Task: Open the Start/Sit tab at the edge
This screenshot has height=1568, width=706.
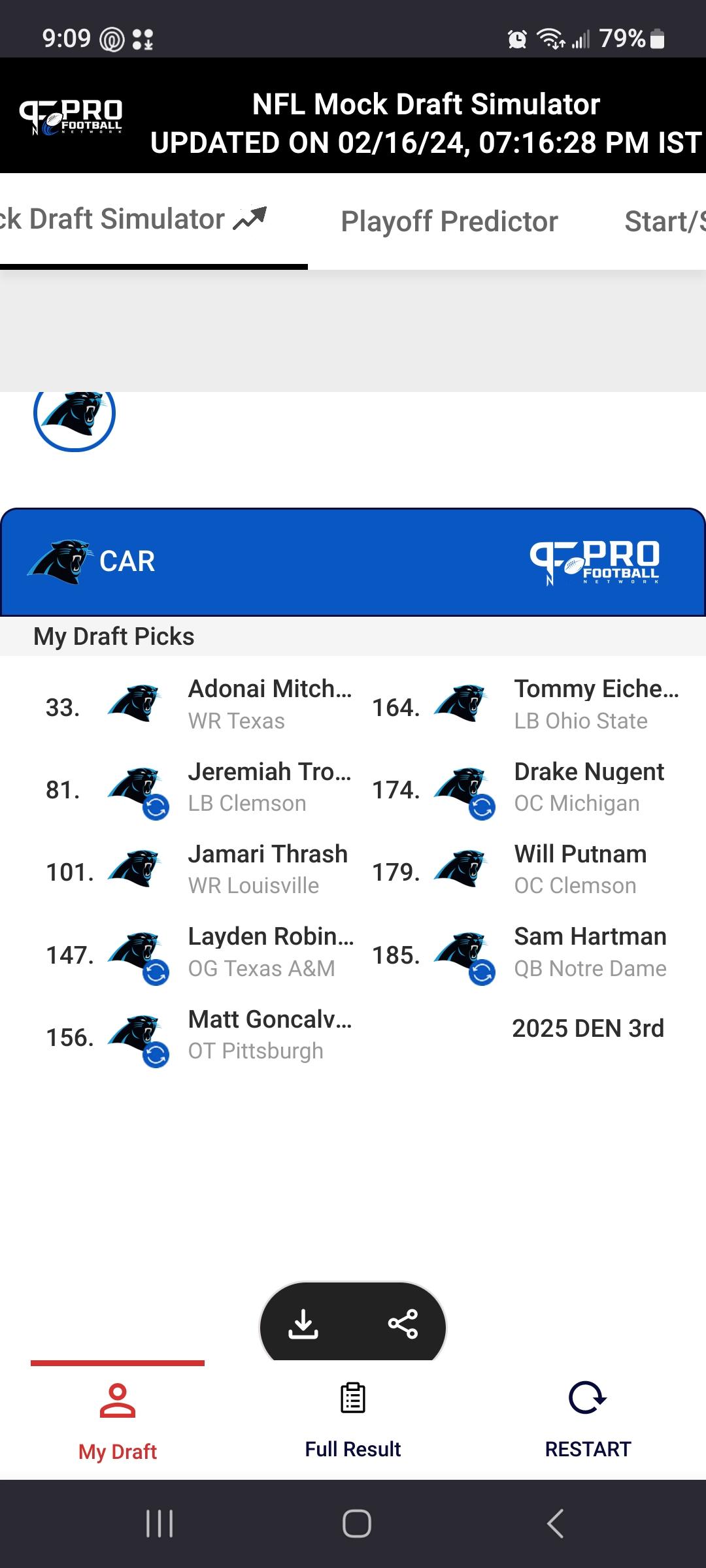Action: click(x=665, y=221)
